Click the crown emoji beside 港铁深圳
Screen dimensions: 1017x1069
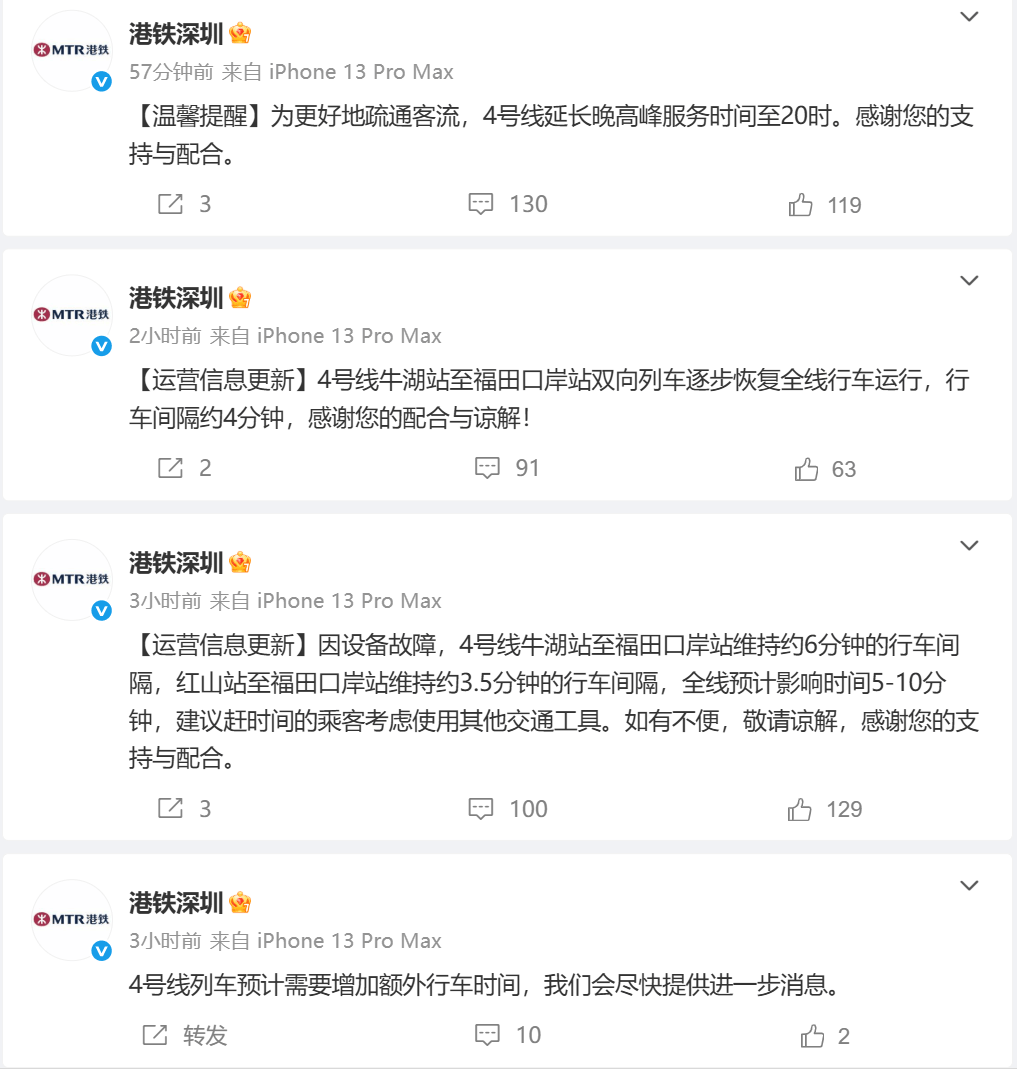[238, 32]
